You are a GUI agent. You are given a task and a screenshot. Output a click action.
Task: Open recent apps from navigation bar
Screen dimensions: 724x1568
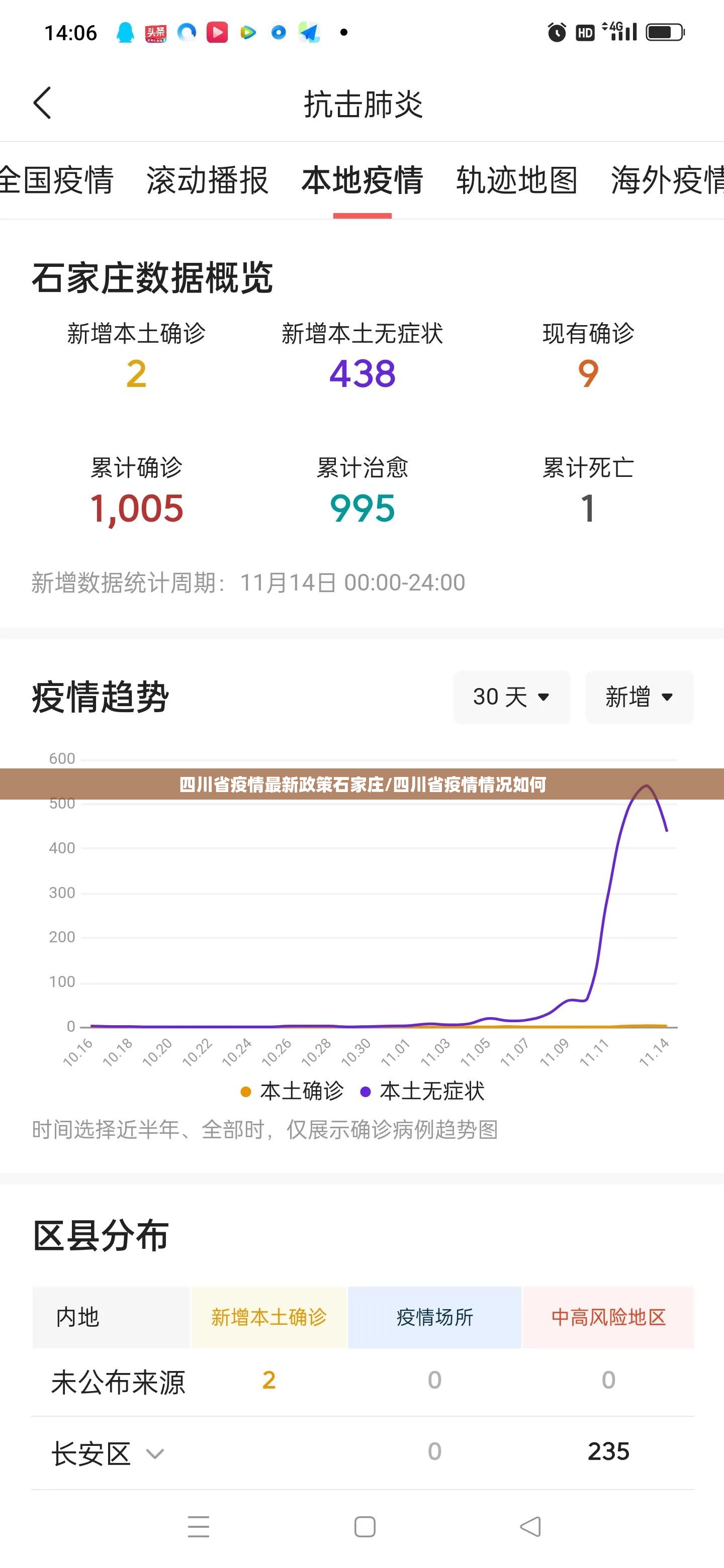click(x=199, y=1527)
